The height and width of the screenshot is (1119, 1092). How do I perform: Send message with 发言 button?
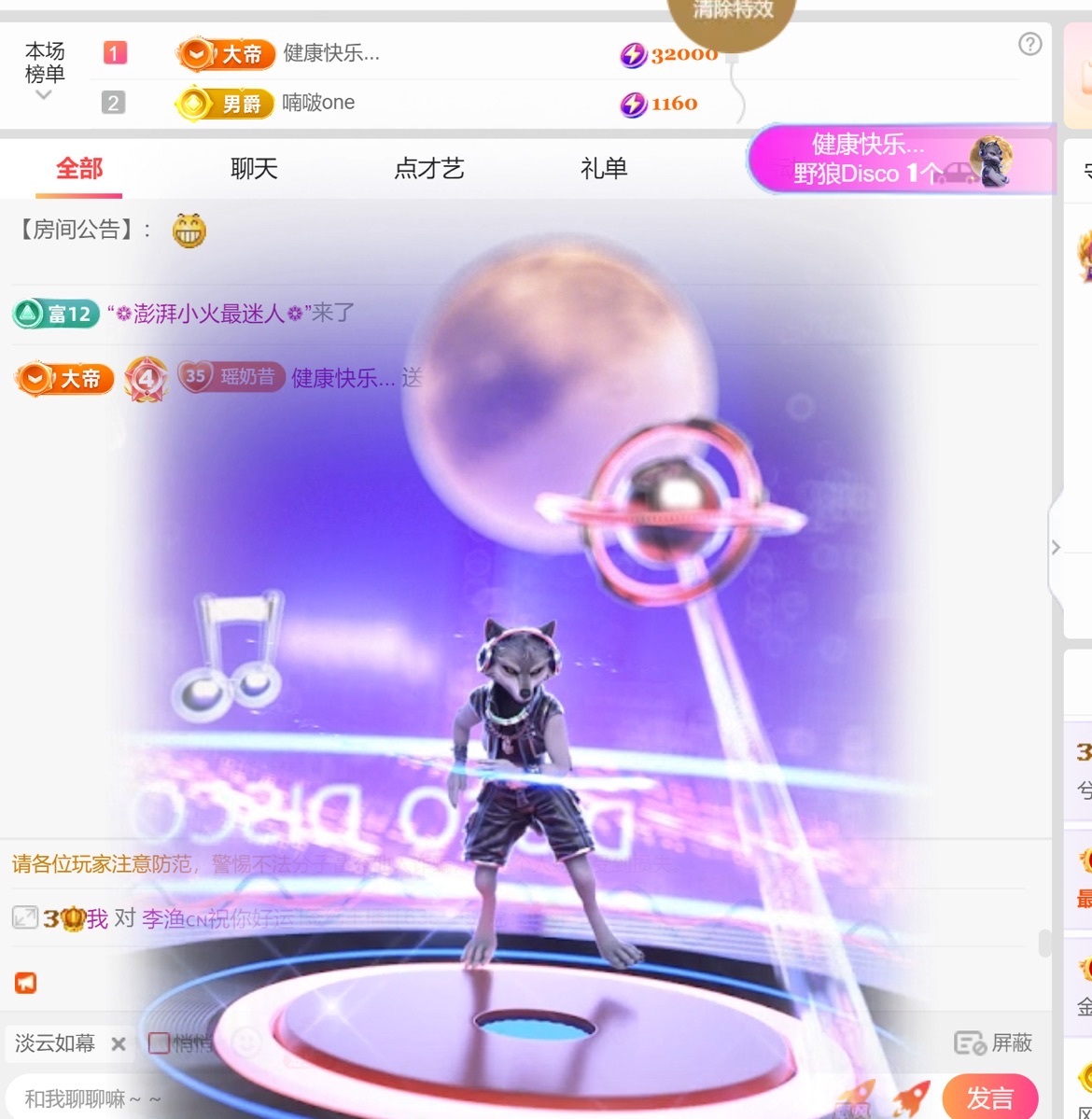989,1097
